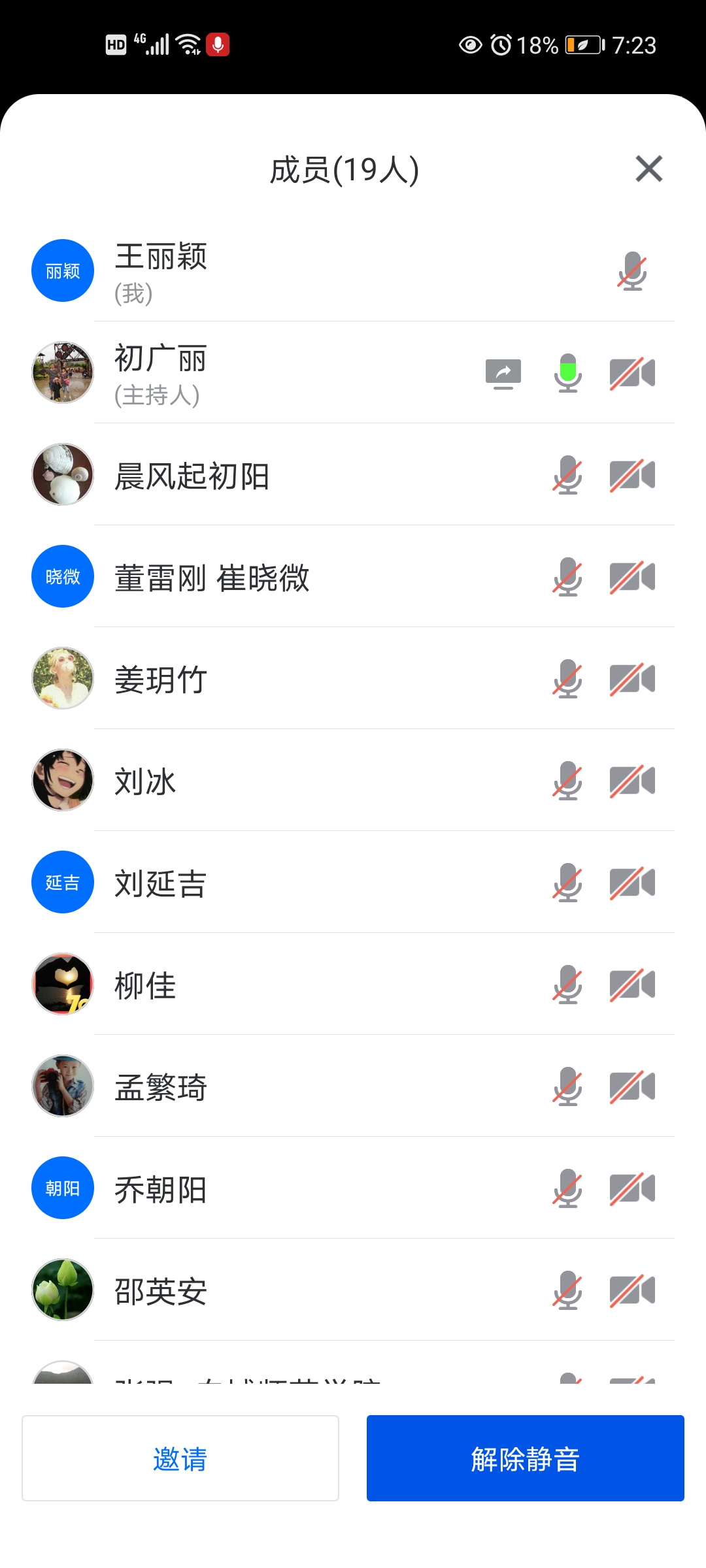Close the members panel
Screen dimensions: 706x1568
pos(648,169)
